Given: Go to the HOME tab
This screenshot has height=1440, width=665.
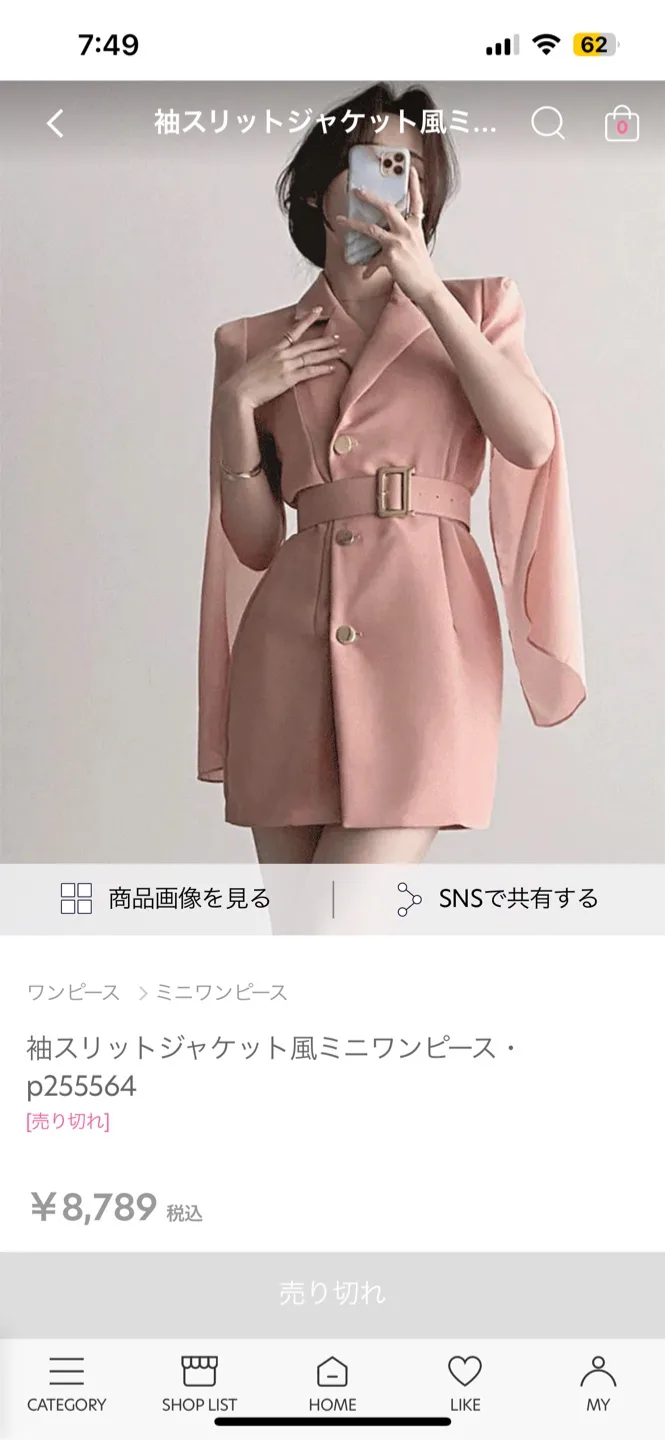Looking at the screenshot, I should [x=332, y=1384].
